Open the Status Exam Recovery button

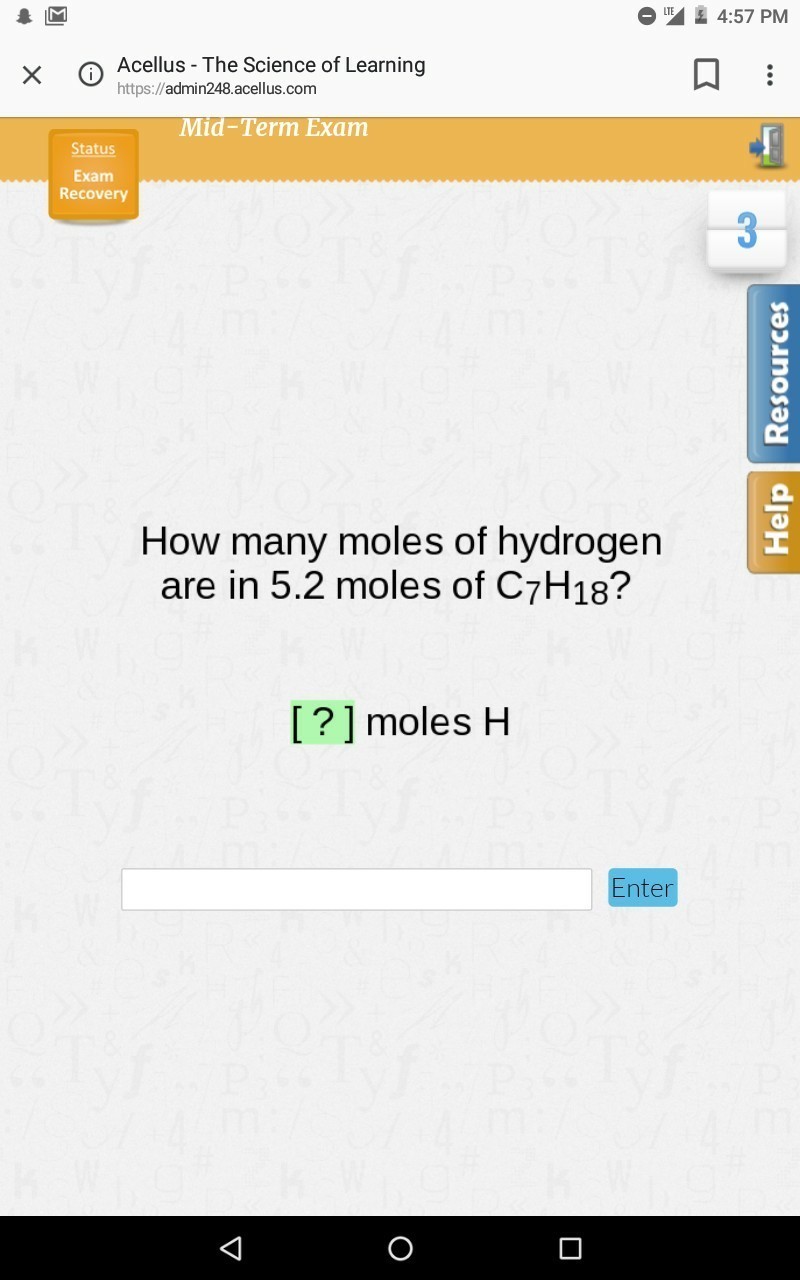(x=93, y=173)
